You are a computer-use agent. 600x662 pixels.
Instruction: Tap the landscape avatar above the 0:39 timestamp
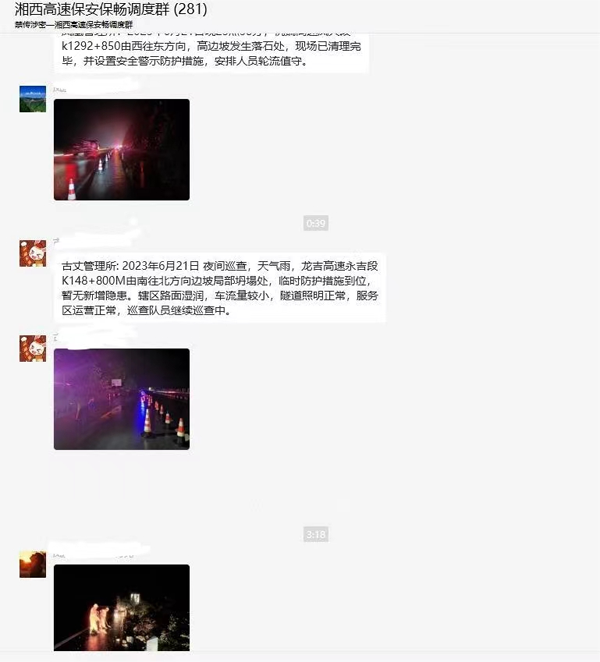tap(32, 98)
